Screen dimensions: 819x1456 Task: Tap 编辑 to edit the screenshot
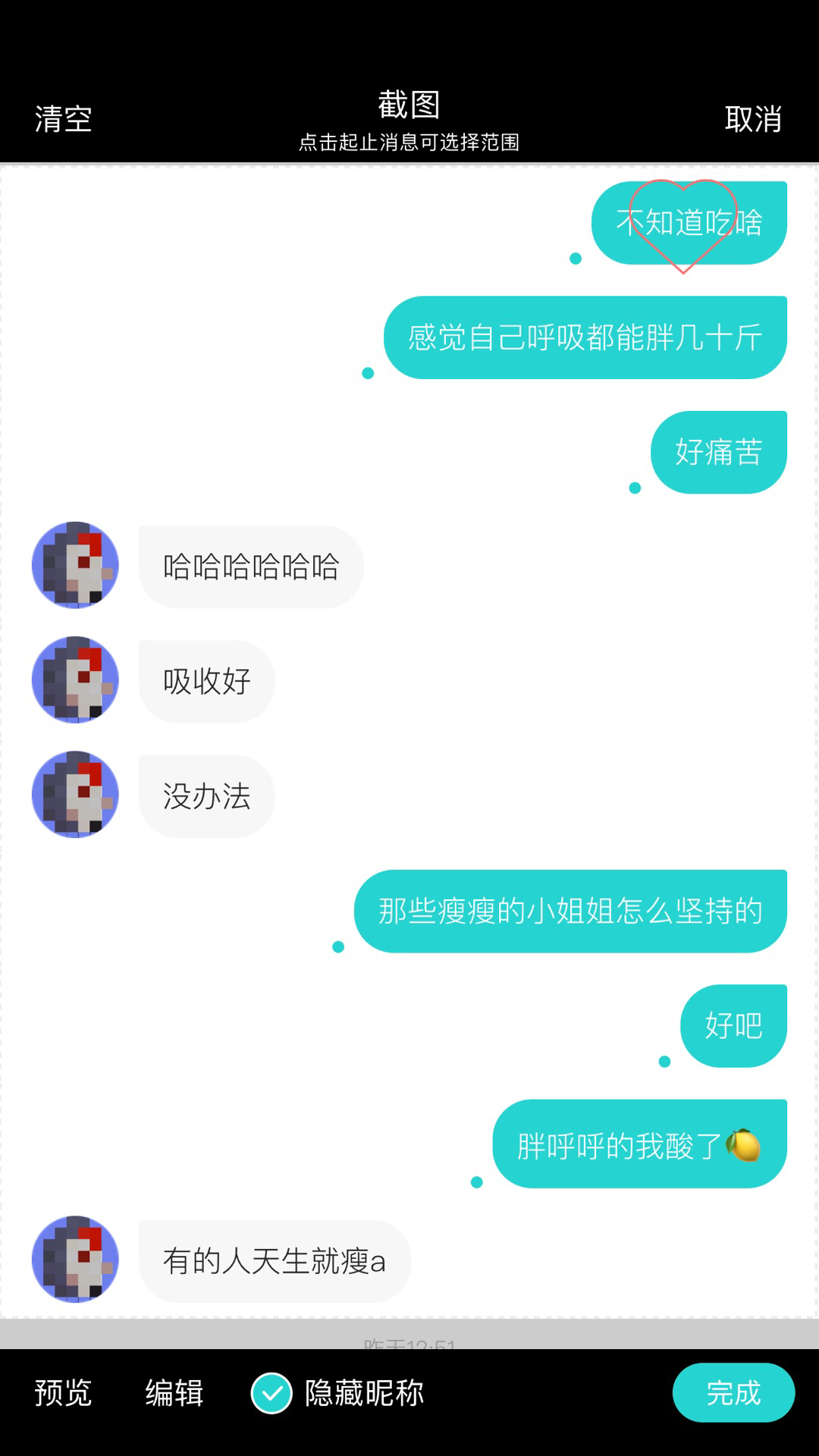tap(174, 1392)
